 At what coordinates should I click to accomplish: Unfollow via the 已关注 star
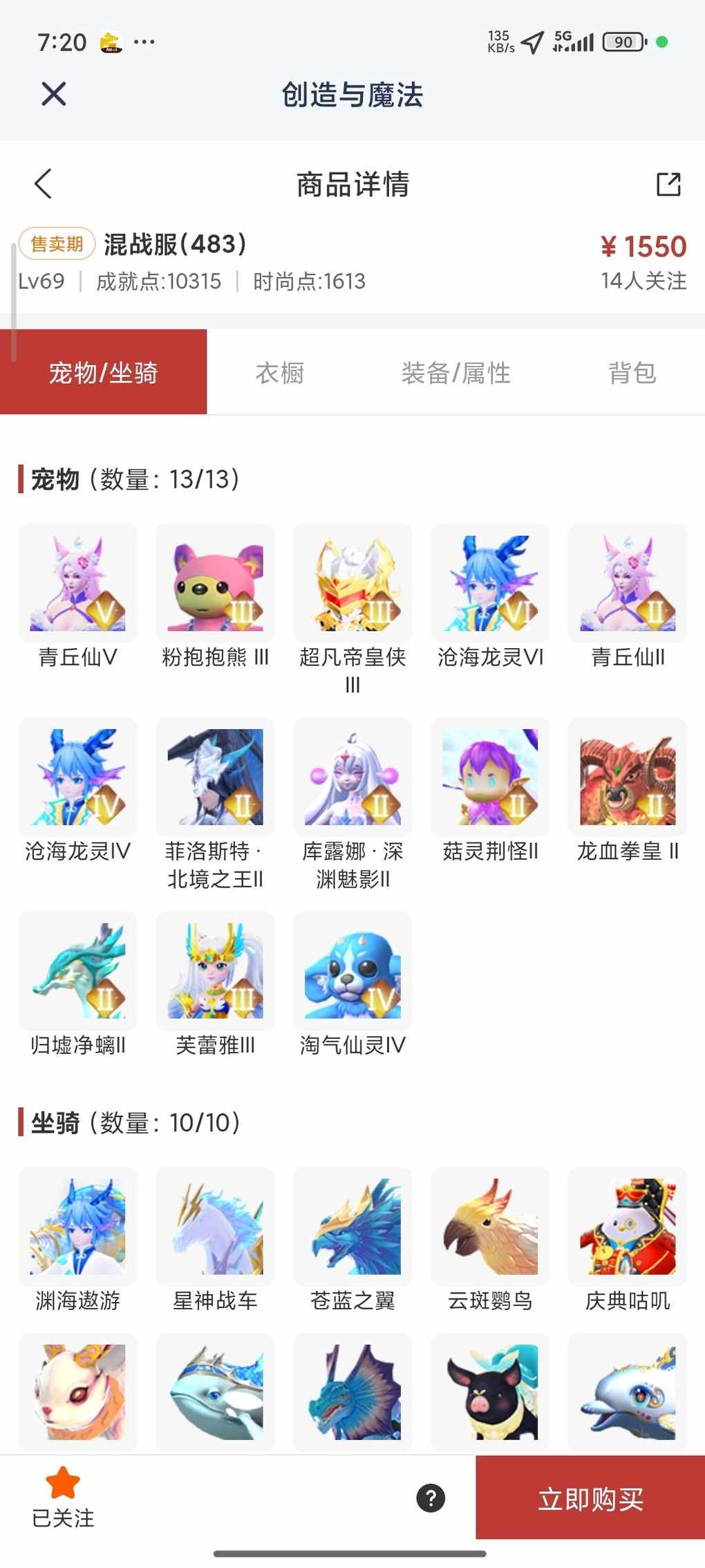pos(63,1497)
